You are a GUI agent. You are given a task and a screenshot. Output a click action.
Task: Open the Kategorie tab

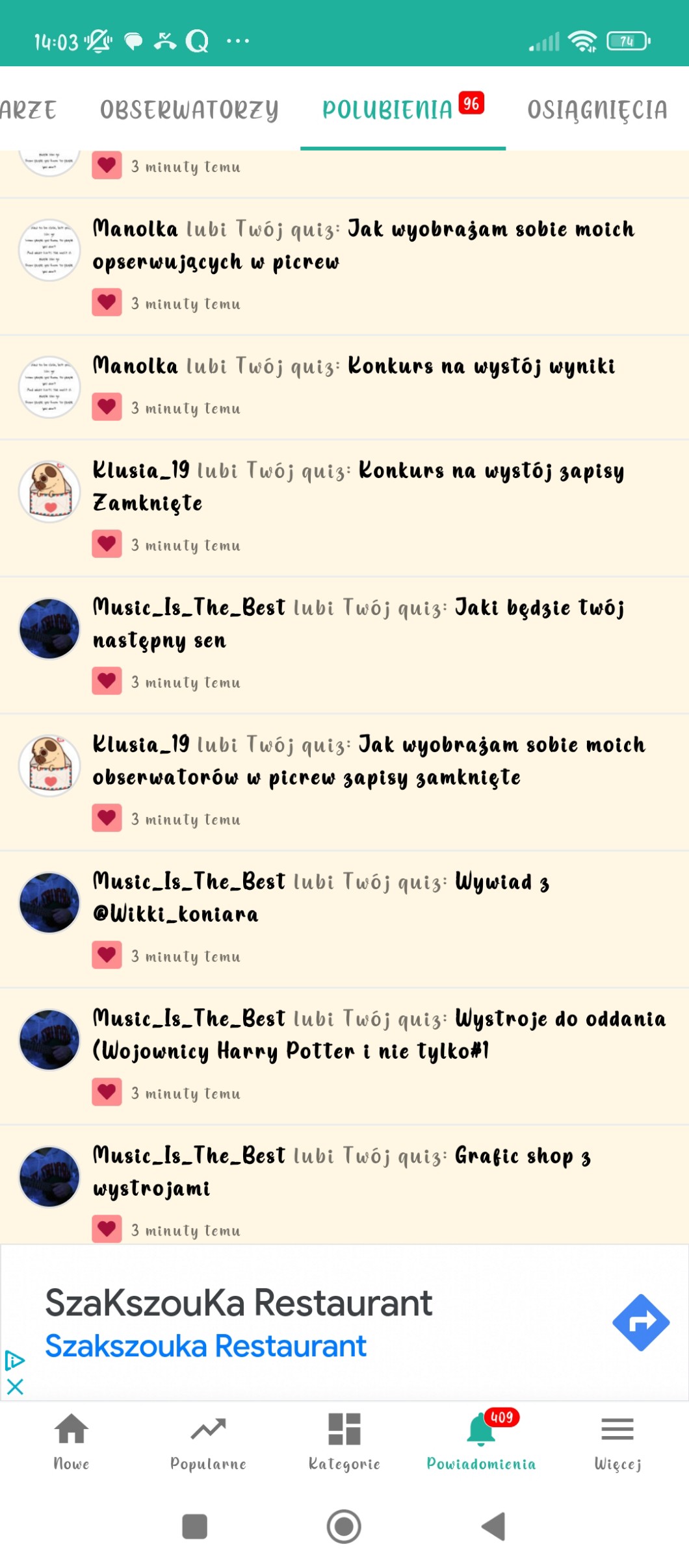[344, 1440]
